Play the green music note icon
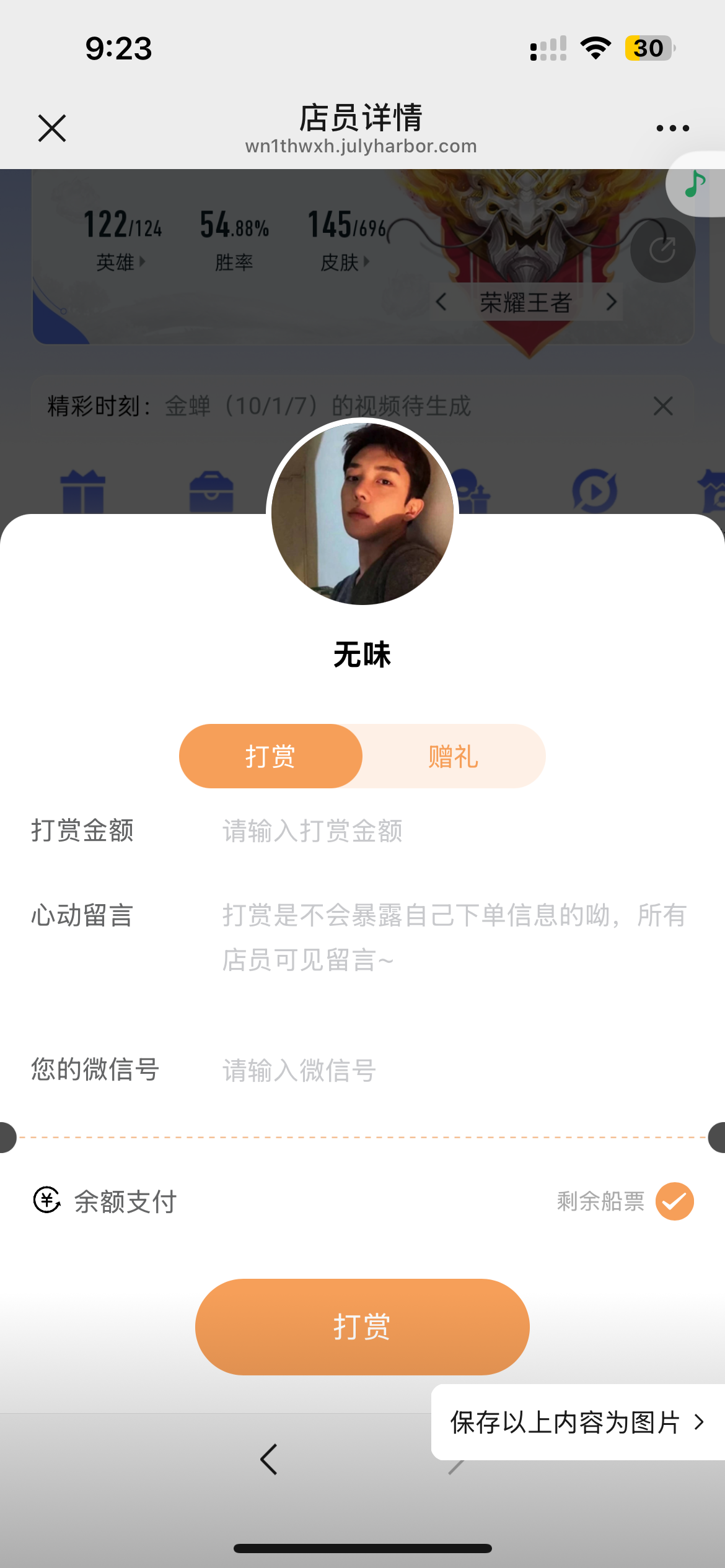The width and height of the screenshot is (725, 1568). click(x=694, y=183)
